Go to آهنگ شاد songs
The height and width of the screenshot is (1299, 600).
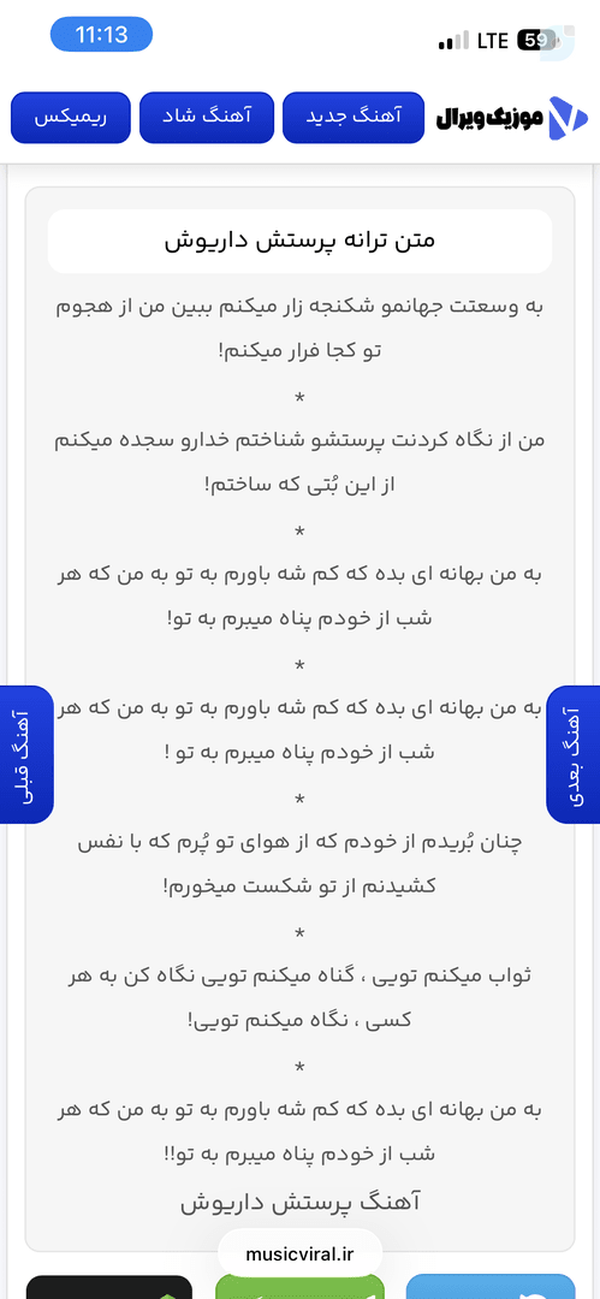(207, 117)
